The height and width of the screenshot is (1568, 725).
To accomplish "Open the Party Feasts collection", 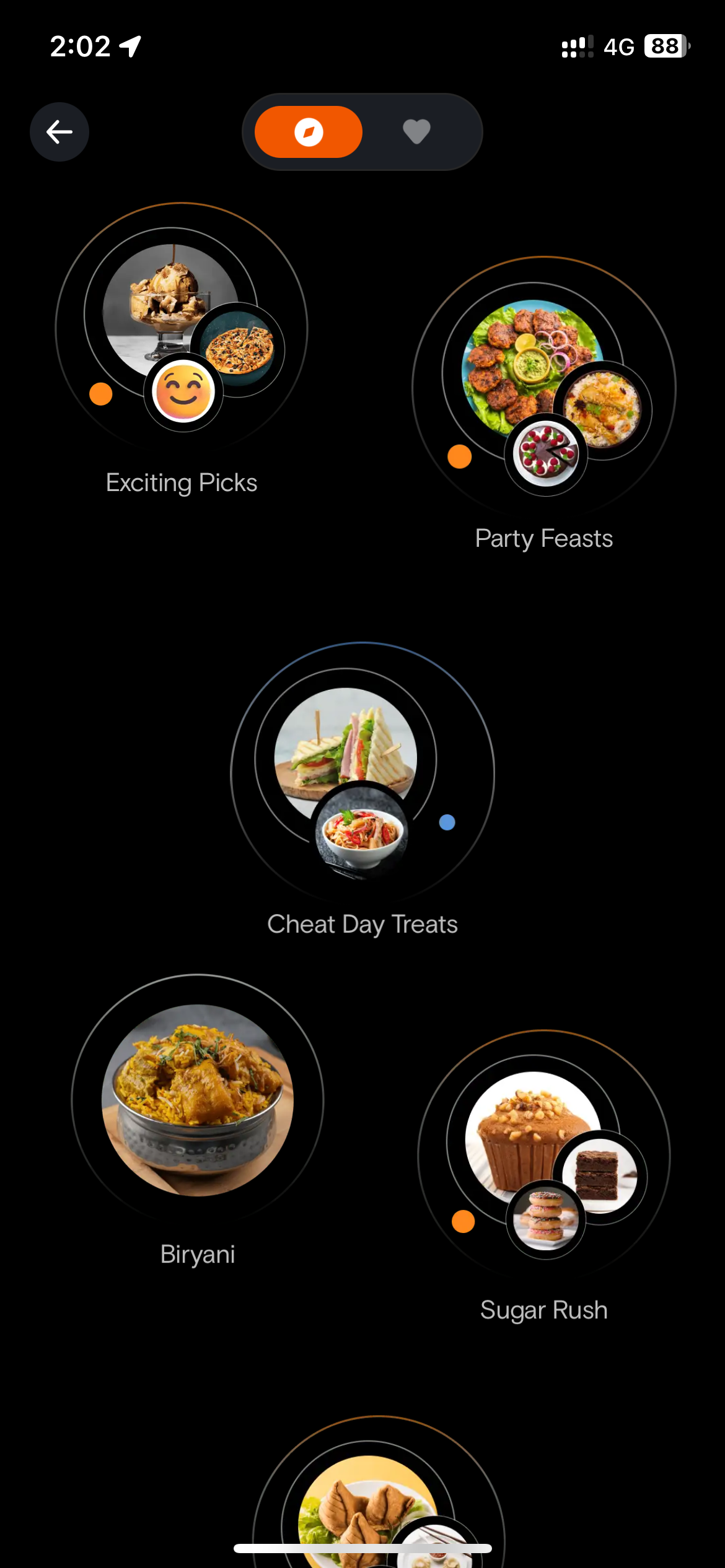I will click(543, 387).
